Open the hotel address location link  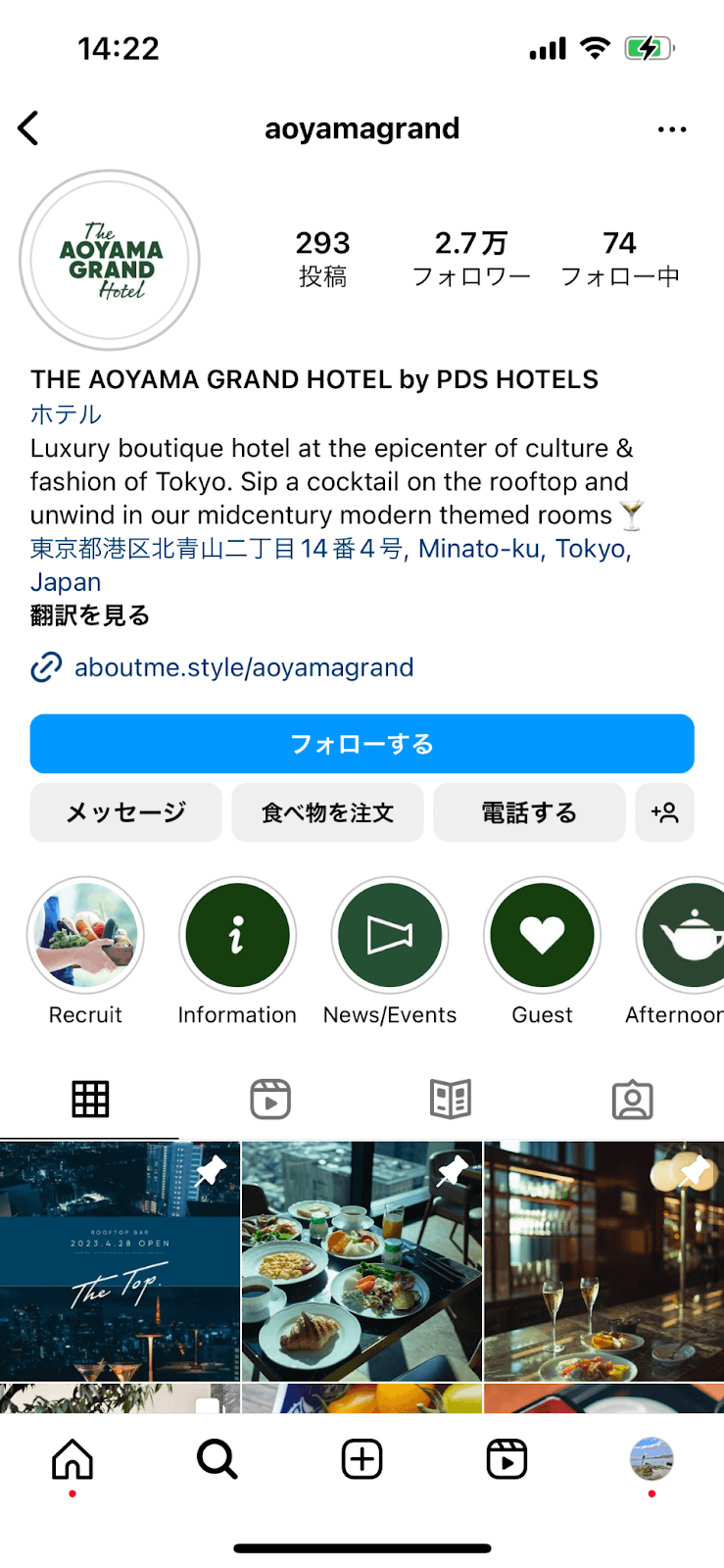329,550
